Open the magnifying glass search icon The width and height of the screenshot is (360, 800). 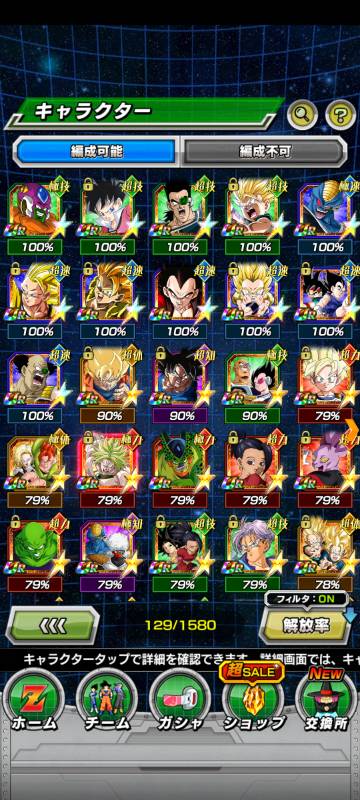point(302,116)
